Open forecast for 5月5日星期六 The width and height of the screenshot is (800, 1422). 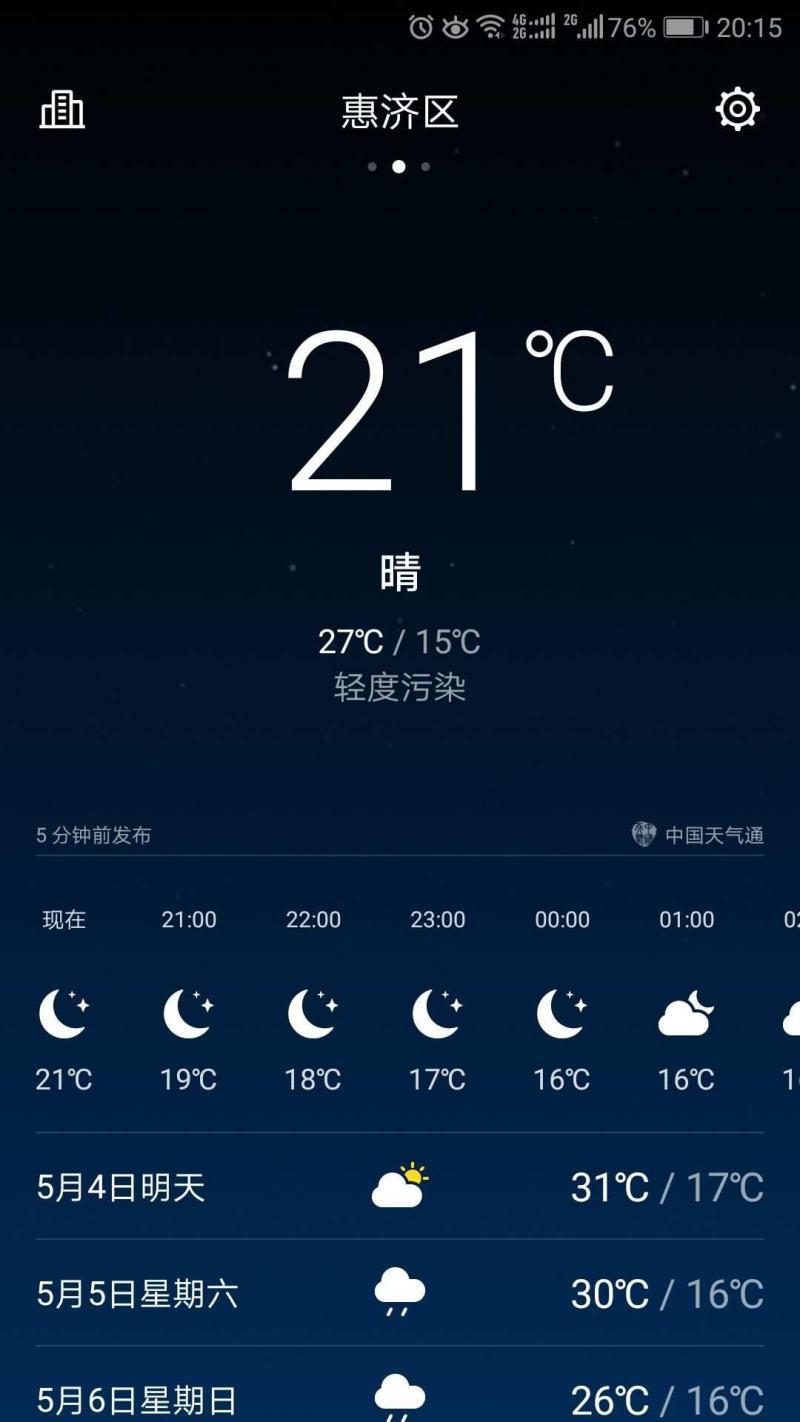[x=400, y=1294]
